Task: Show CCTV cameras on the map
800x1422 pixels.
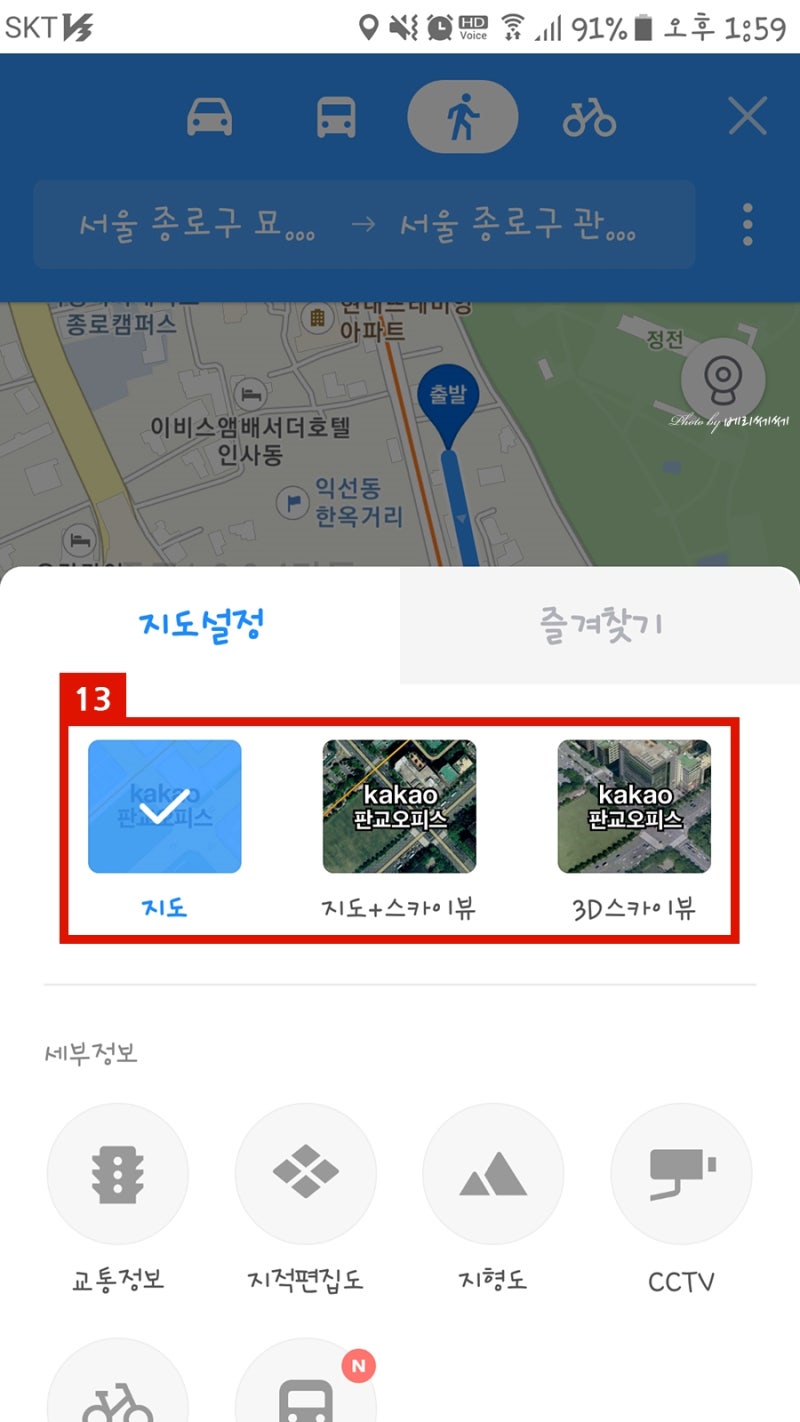Action: point(681,1173)
